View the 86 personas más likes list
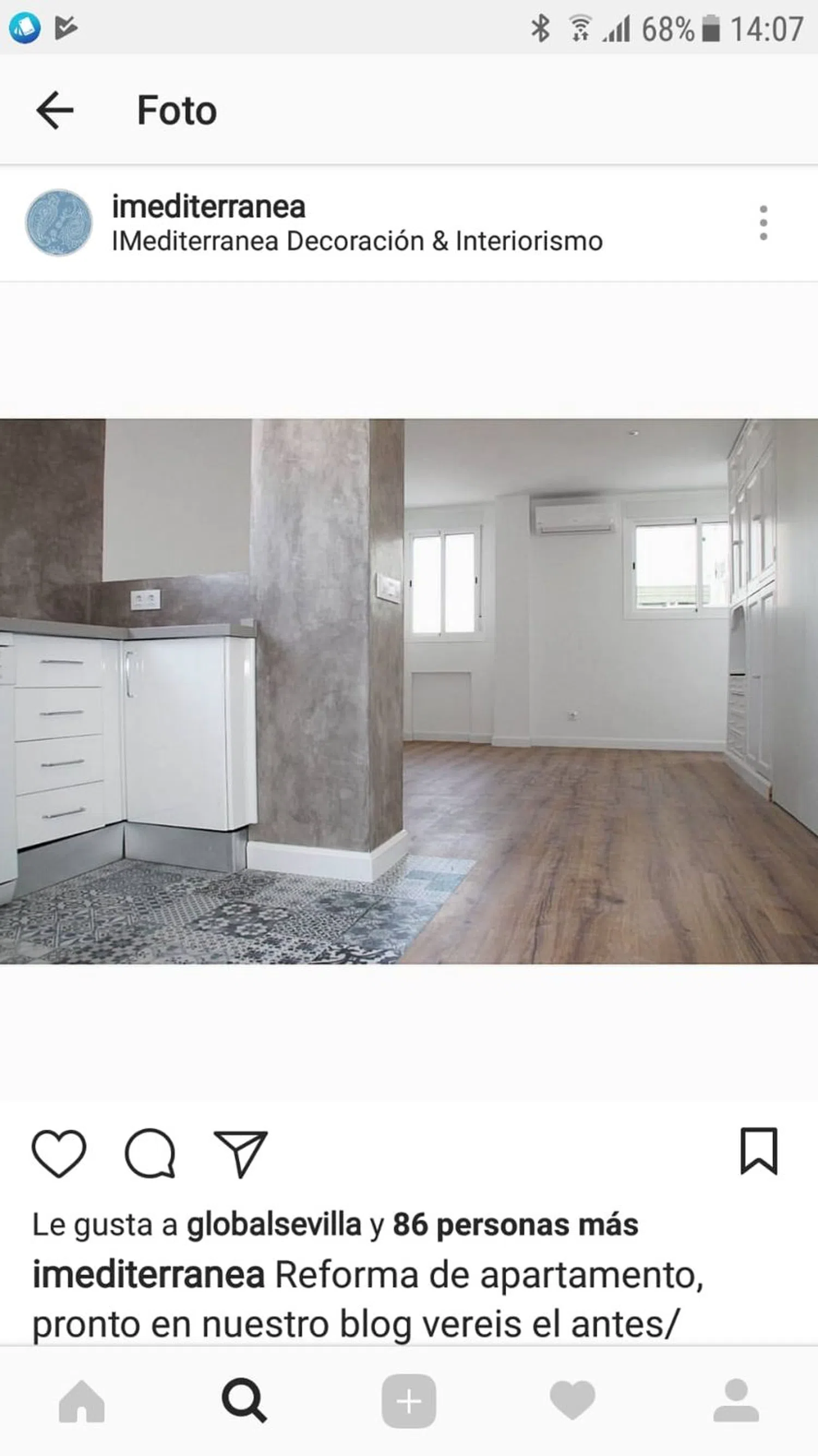This screenshot has width=818, height=1456. tap(515, 1225)
